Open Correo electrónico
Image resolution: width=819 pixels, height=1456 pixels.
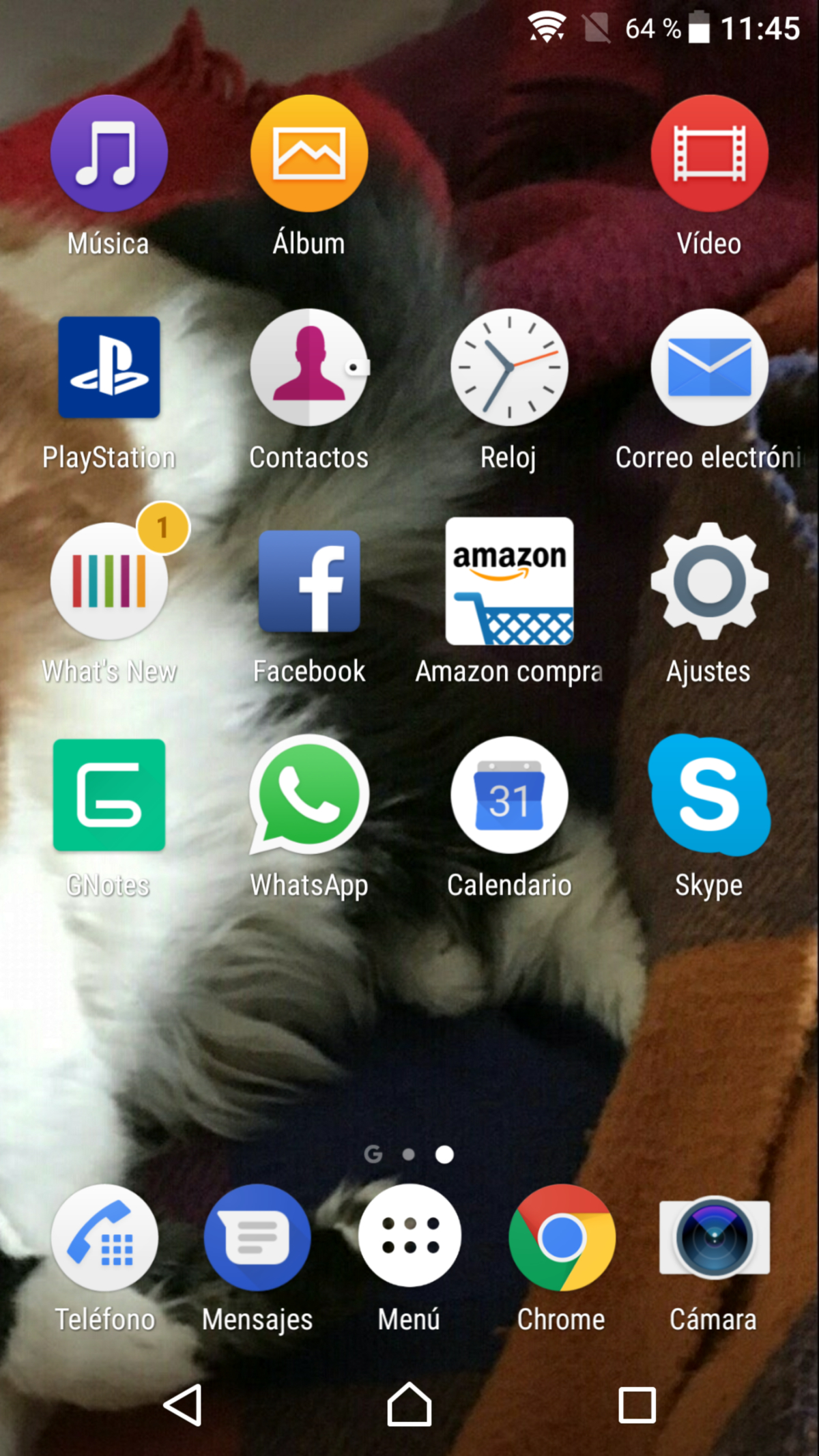709,367
